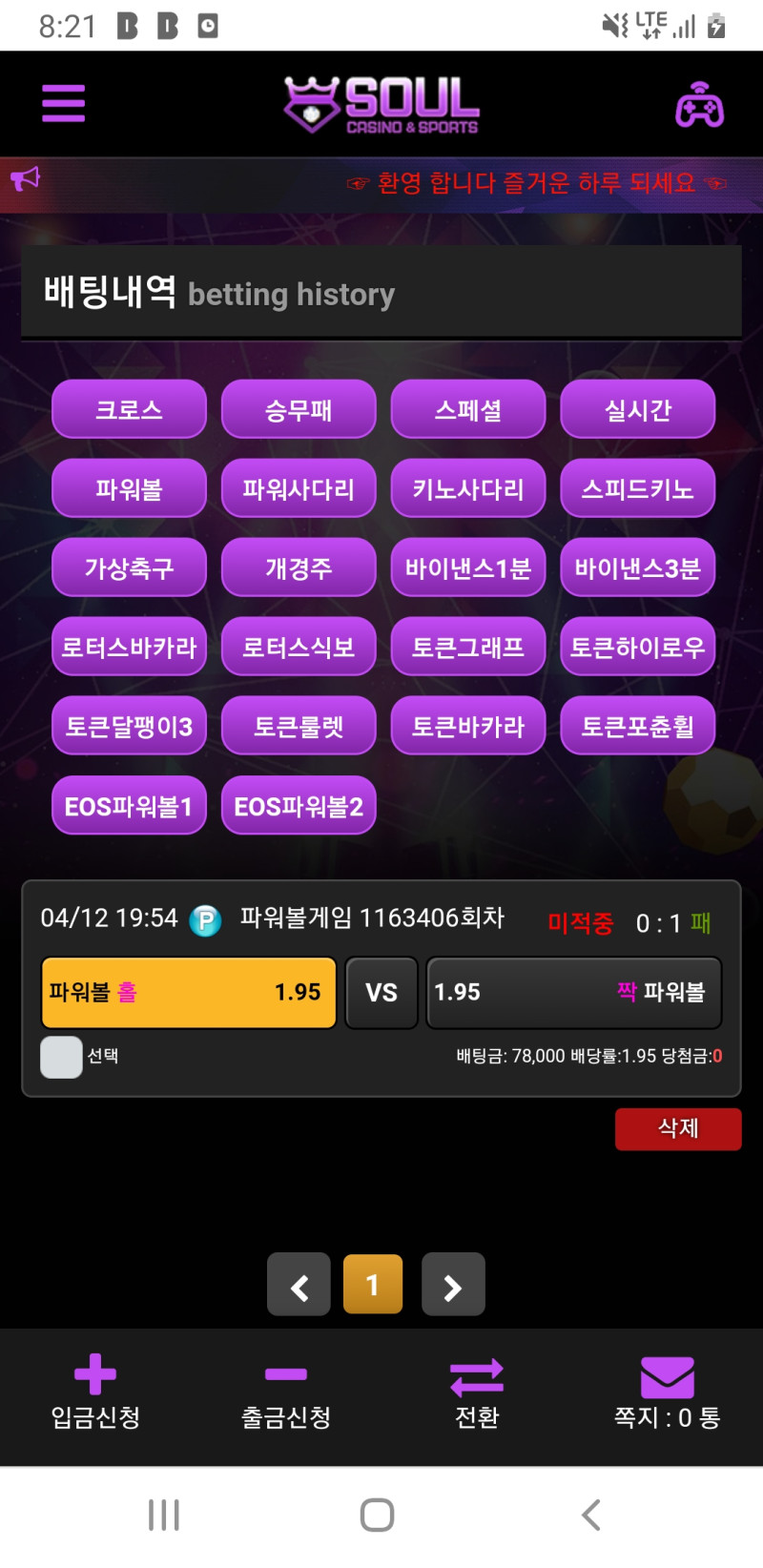
Task: View 토큰룰렛 bets
Action: coord(299,727)
